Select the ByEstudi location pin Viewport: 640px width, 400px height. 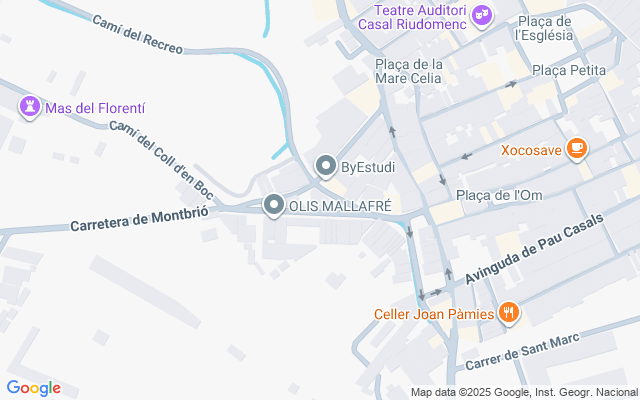coord(325,166)
